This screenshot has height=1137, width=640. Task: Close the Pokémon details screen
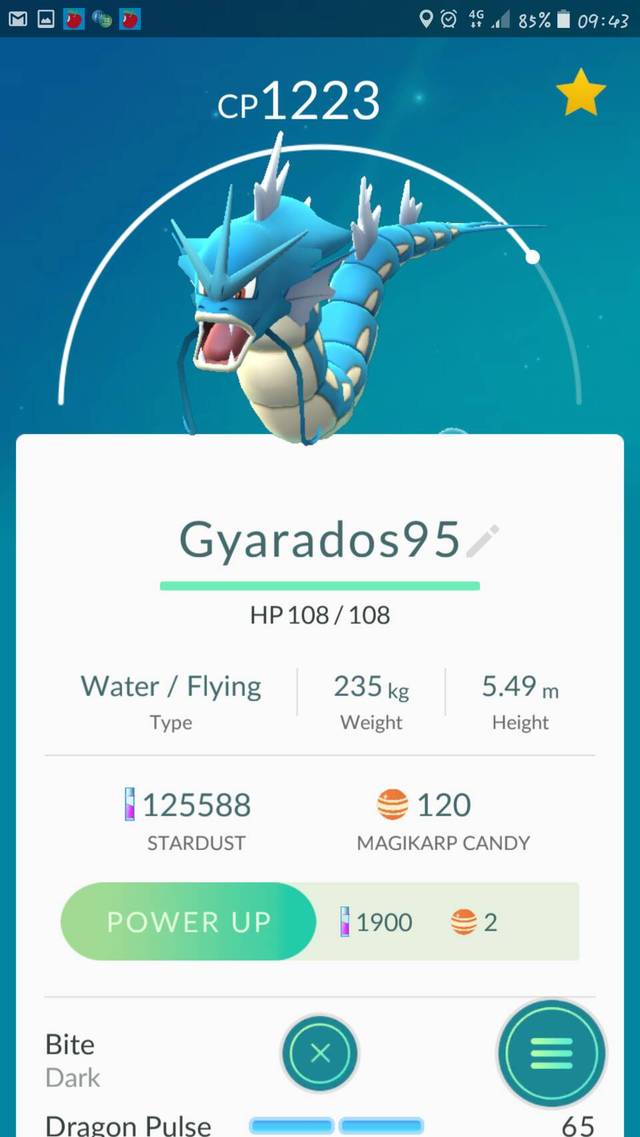(x=320, y=1053)
